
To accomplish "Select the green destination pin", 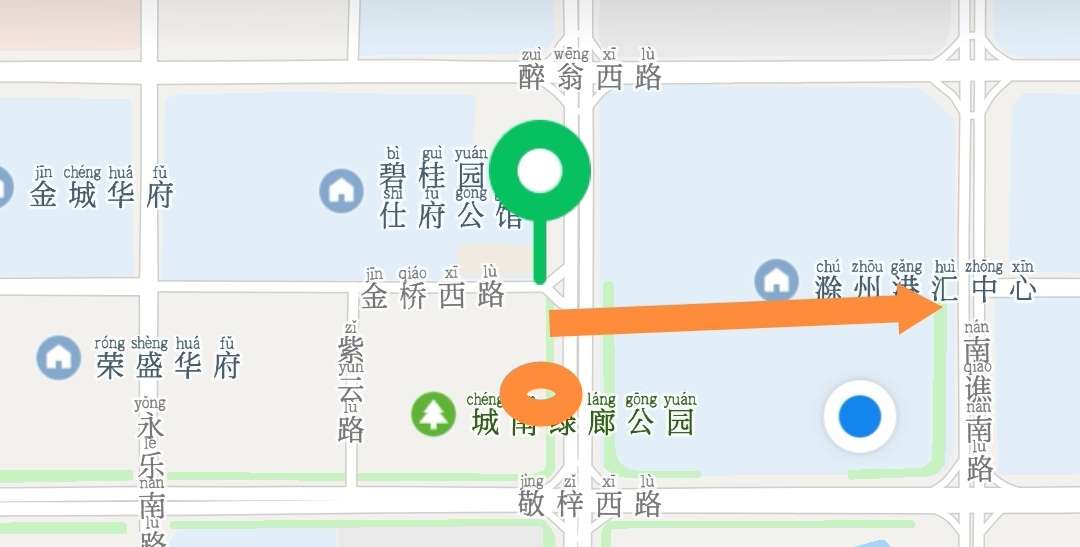I will 540,171.
